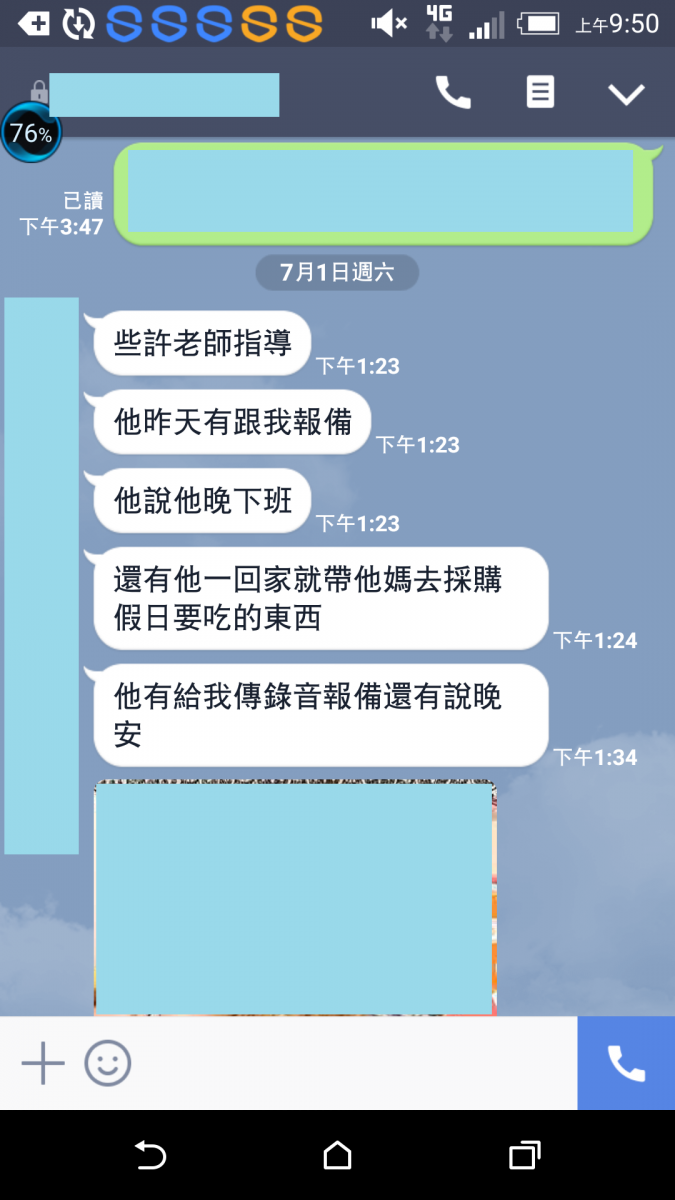Open the emoji sticker picker
The image size is (675, 1200).
click(x=108, y=1063)
